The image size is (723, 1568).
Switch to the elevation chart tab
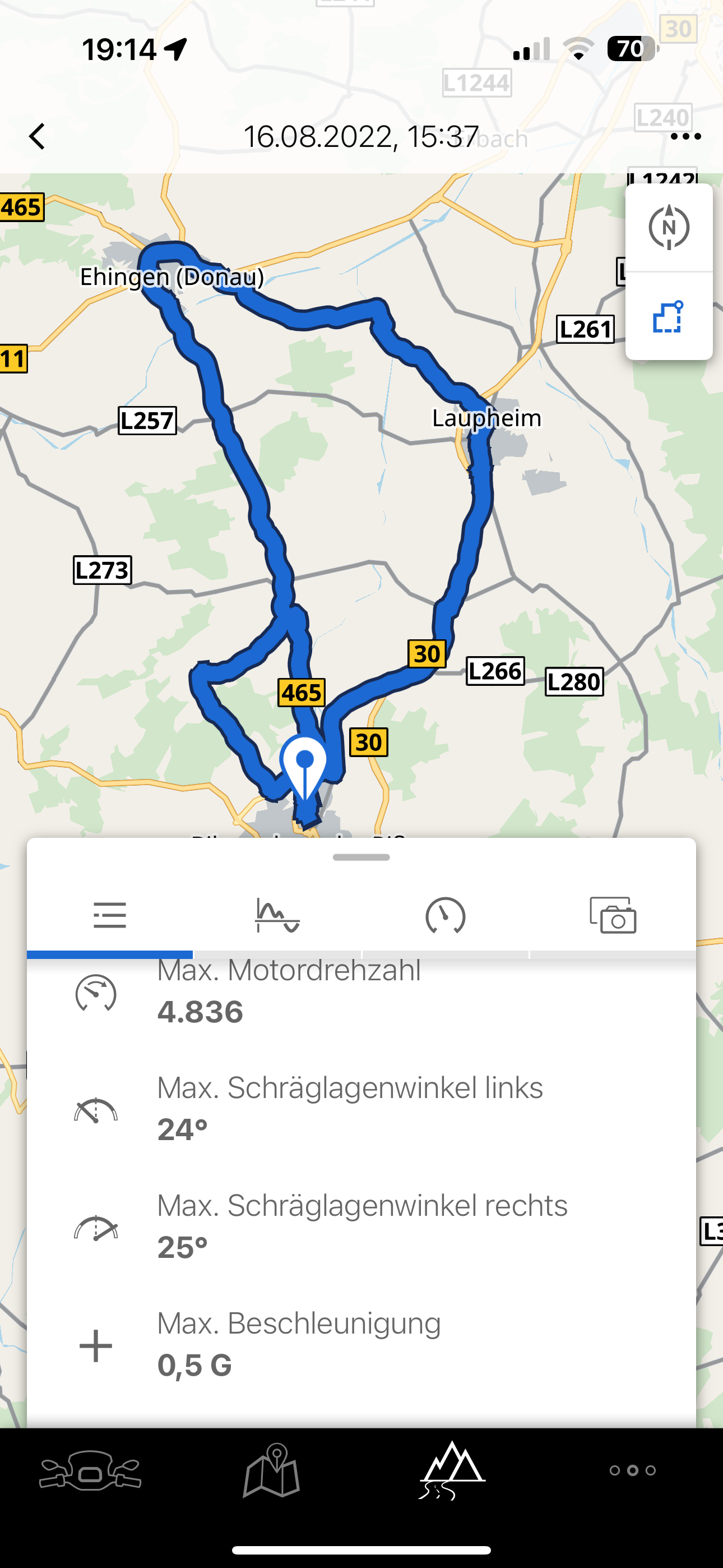pyautogui.click(x=277, y=915)
